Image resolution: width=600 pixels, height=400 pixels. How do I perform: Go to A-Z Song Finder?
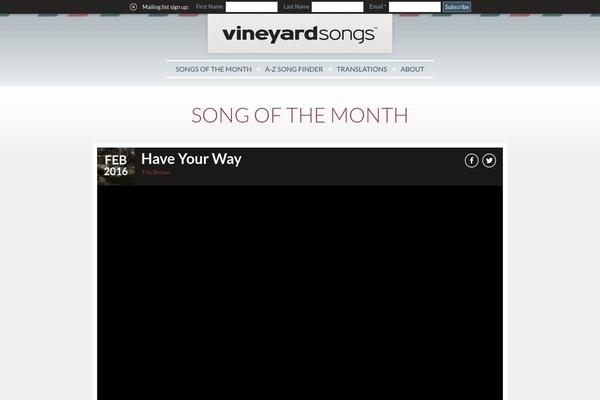294,69
